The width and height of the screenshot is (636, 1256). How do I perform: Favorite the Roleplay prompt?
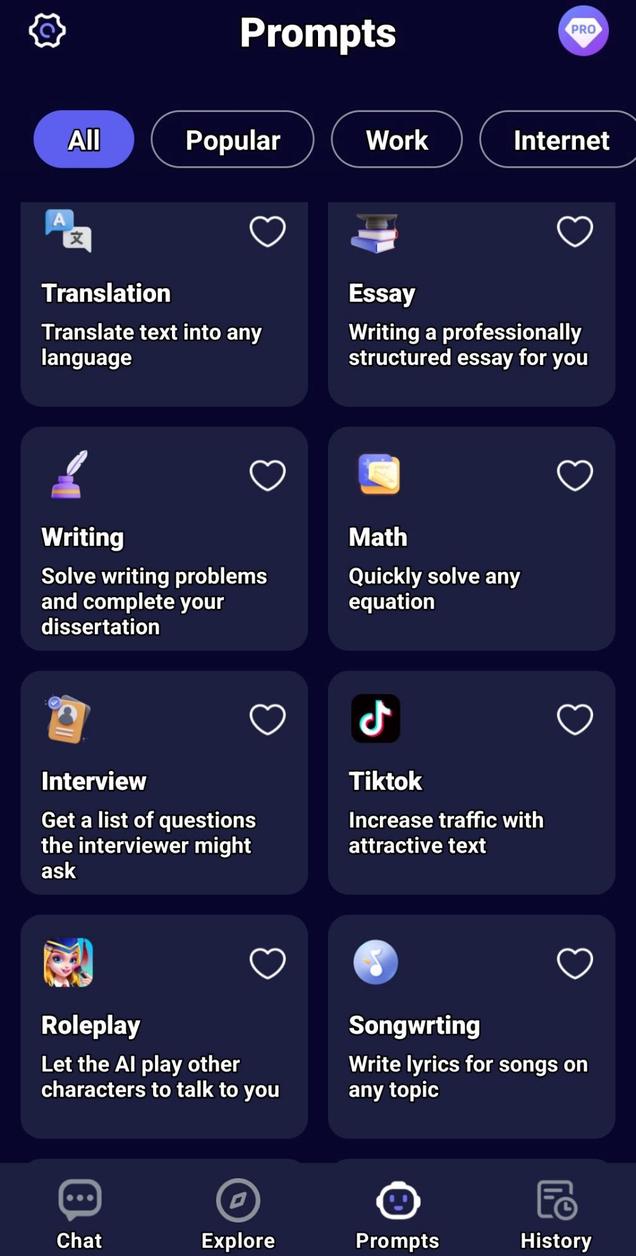(x=267, y=964)
